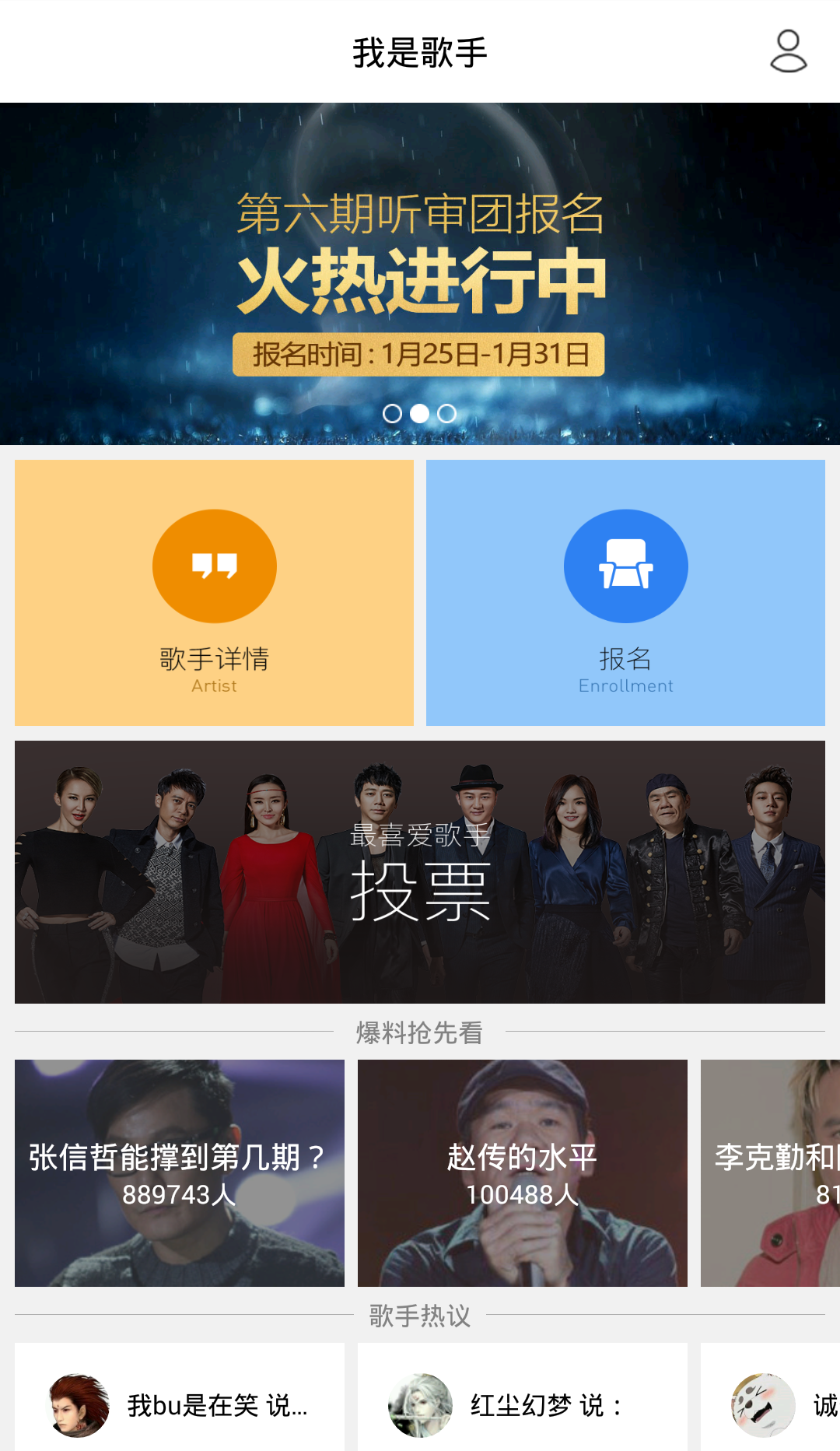Screen dimensions: 840x1451
Task: Click the orange quote icon above 歌手详情
Action: point(215,566)
